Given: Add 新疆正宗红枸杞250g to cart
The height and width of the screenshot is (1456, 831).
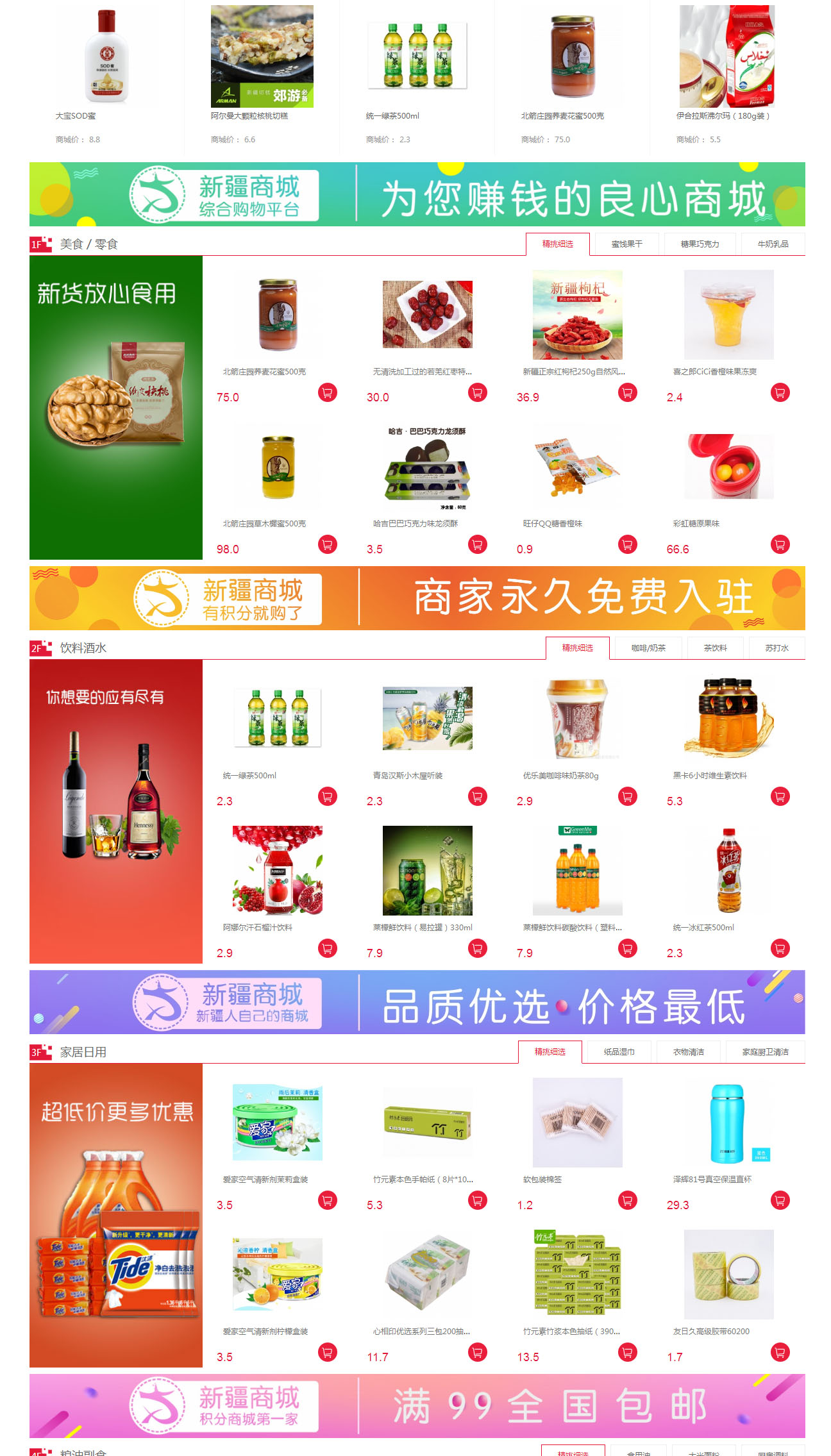Looking at the screenshot, I should [x=627, y=392].
